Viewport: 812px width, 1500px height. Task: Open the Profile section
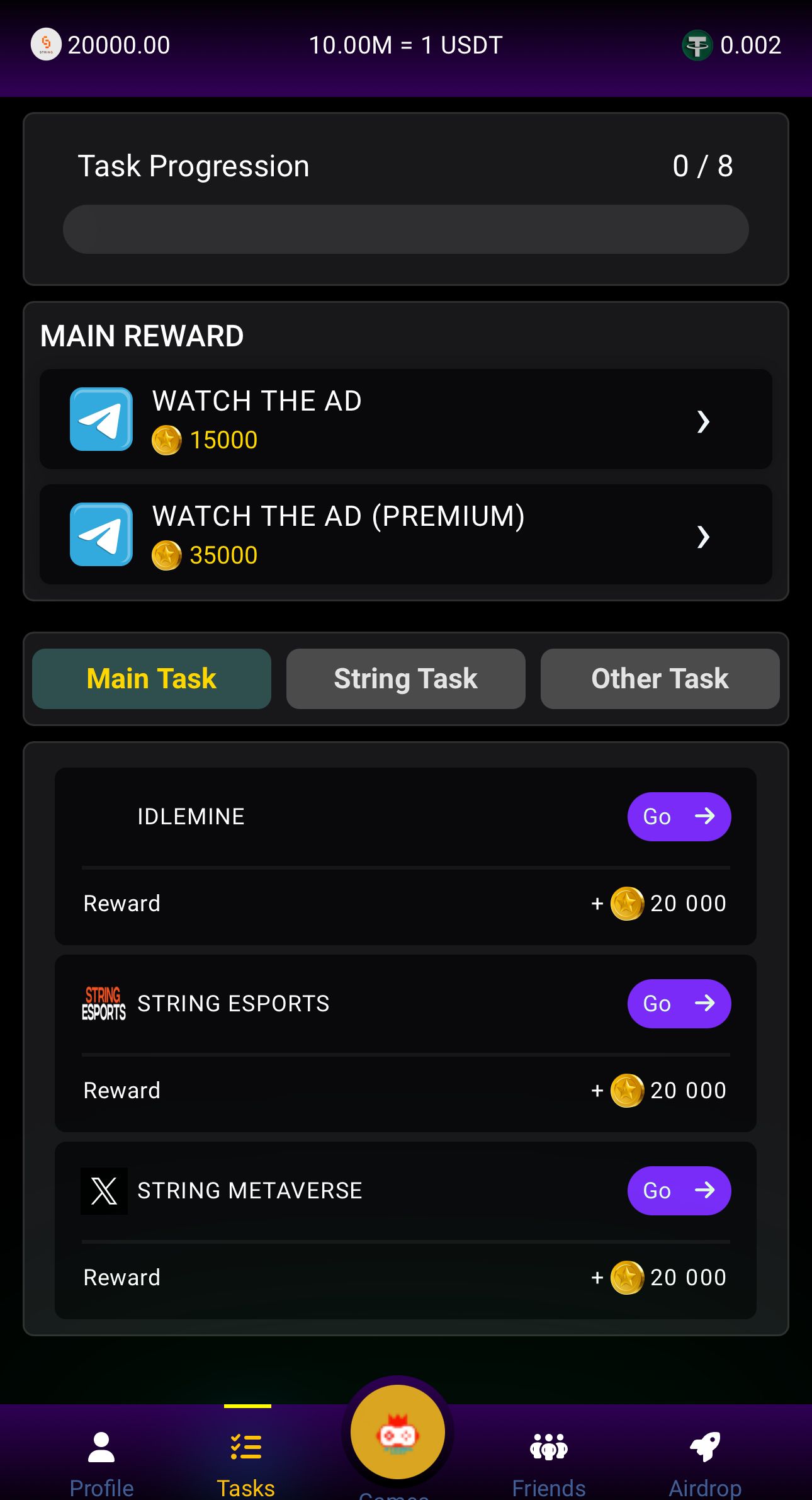click(101, 1461)
